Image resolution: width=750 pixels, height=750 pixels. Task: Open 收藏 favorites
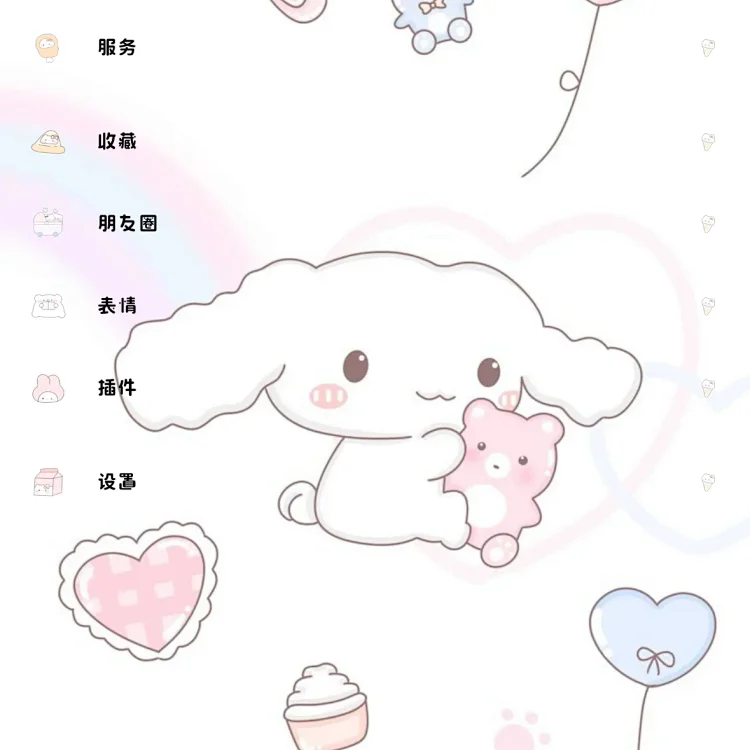click(x=117, y=141)
